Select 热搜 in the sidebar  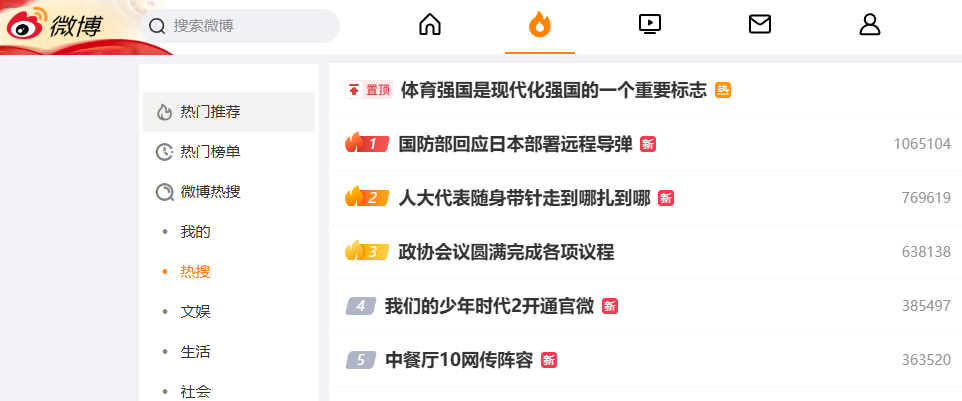click(195, 272)
